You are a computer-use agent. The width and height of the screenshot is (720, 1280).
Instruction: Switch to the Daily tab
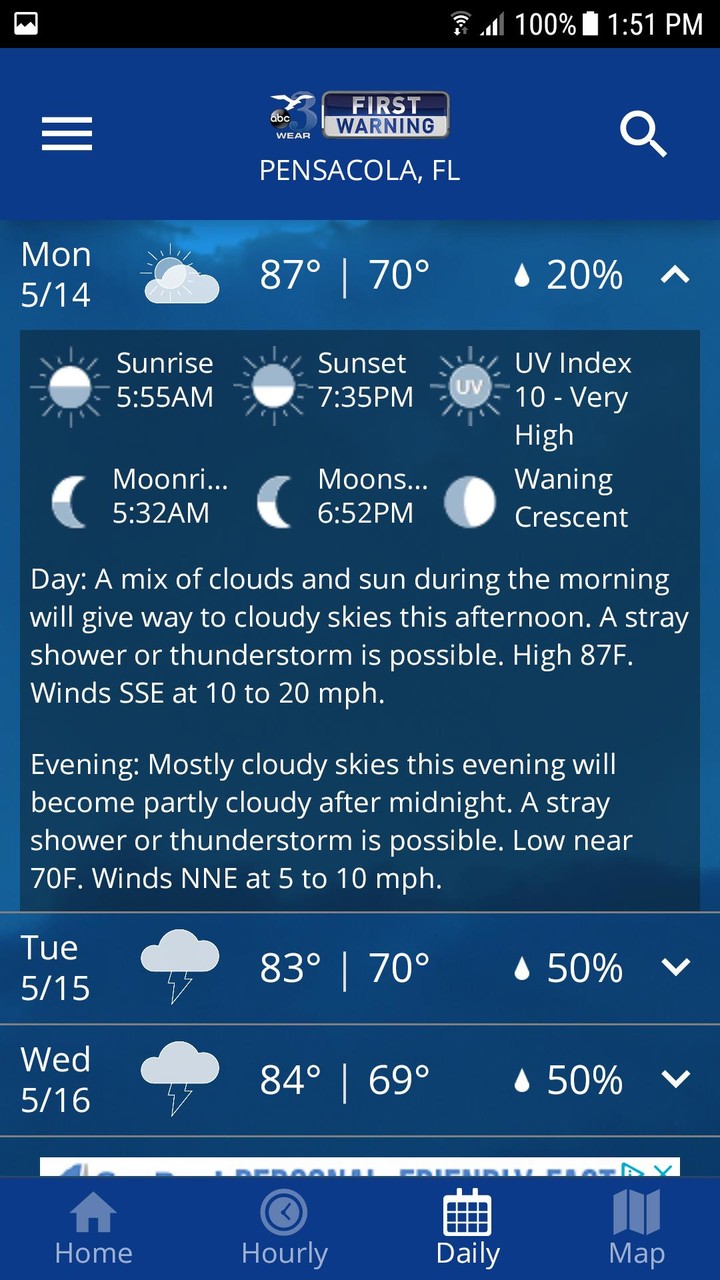click(x=466, y=1225)
